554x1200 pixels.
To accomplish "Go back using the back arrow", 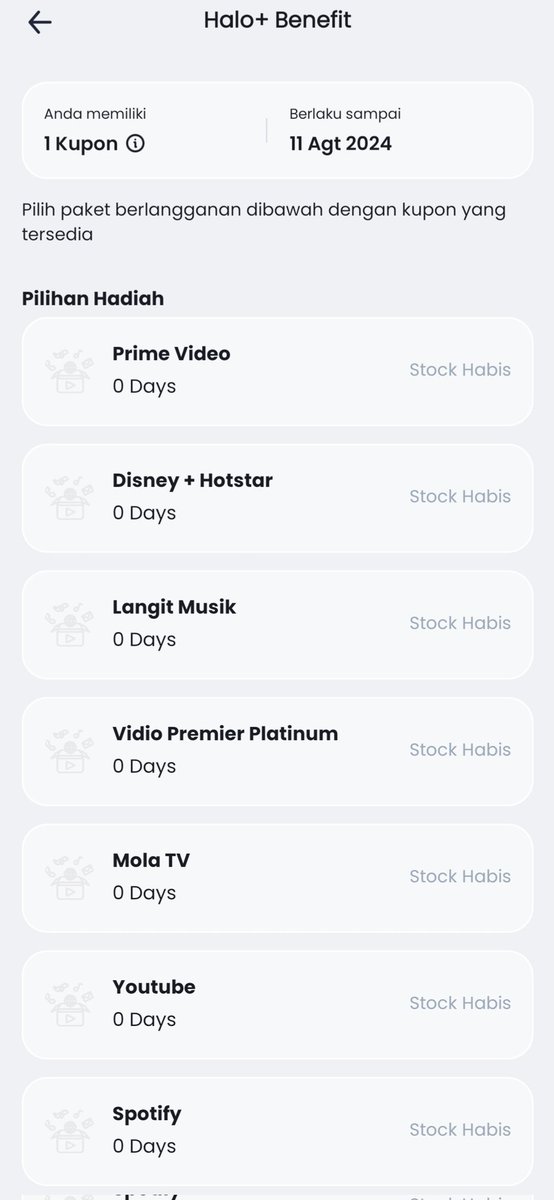I will pyautogui.click(x=39, y=22).
